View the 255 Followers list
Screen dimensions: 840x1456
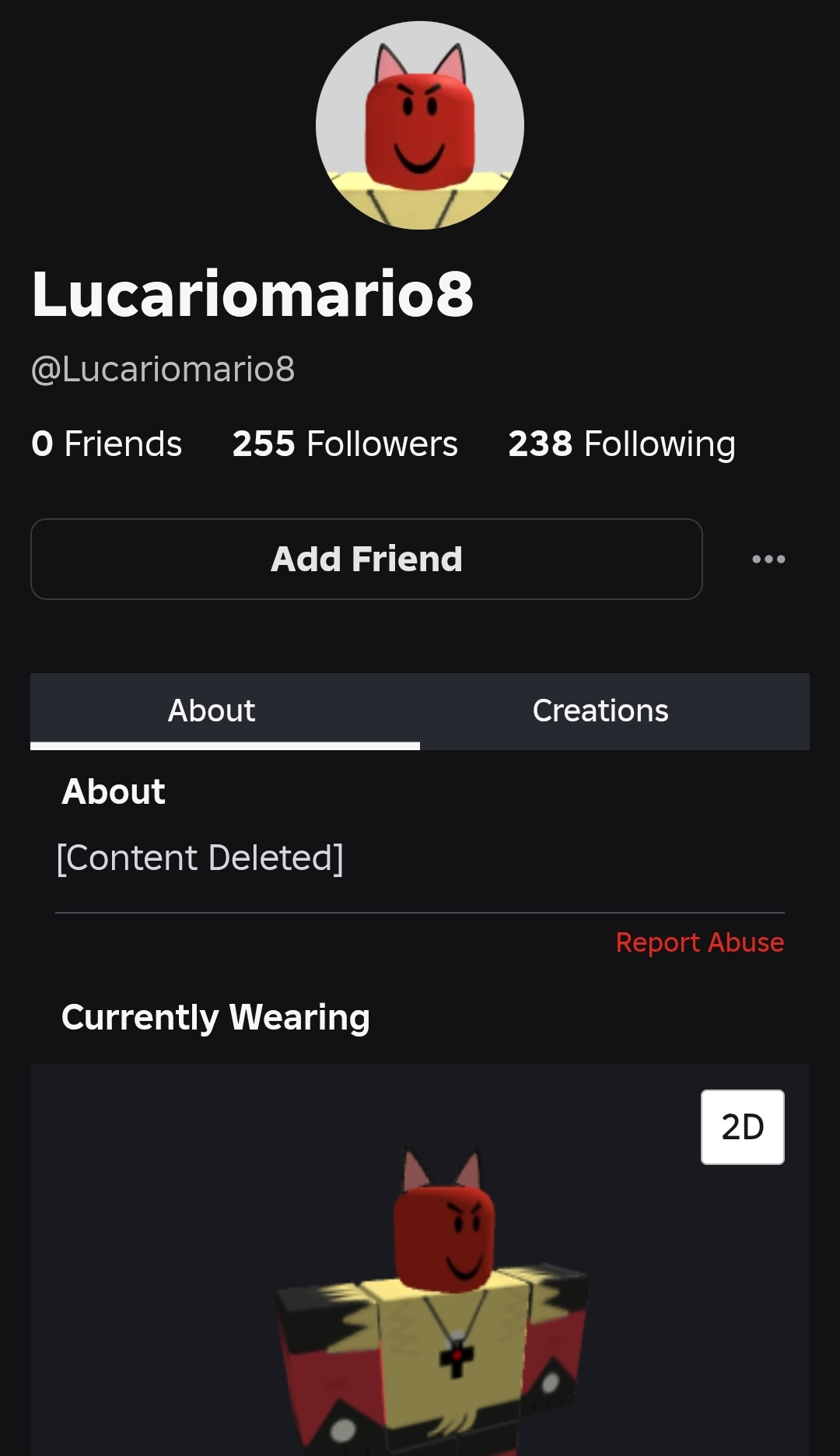point(345,444)
